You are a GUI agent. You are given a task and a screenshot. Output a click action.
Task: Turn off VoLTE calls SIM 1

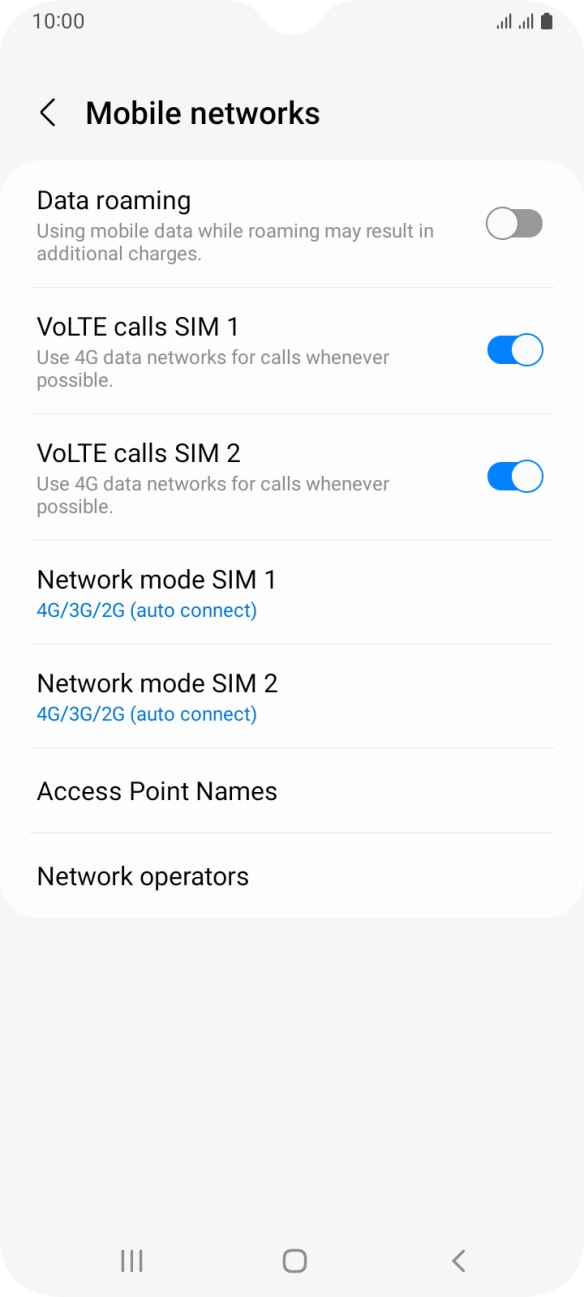(x=514, y=350)
